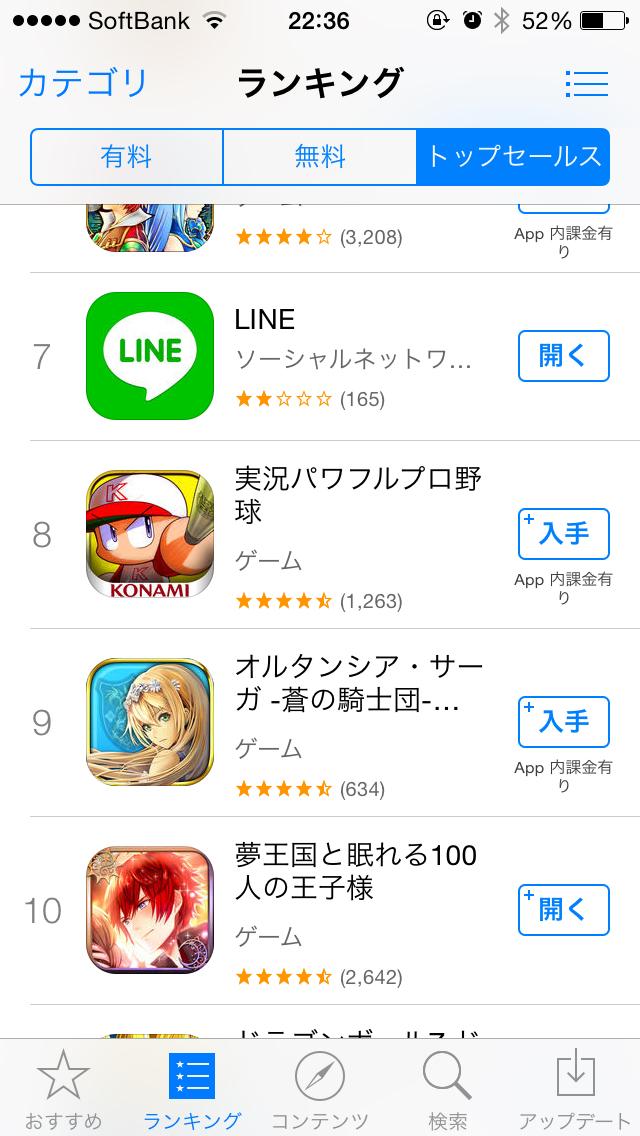The width and height of the screenshot is (640, 1136).
Task: Switch to the コンテンツ tab
Action: click(320, 1090)
